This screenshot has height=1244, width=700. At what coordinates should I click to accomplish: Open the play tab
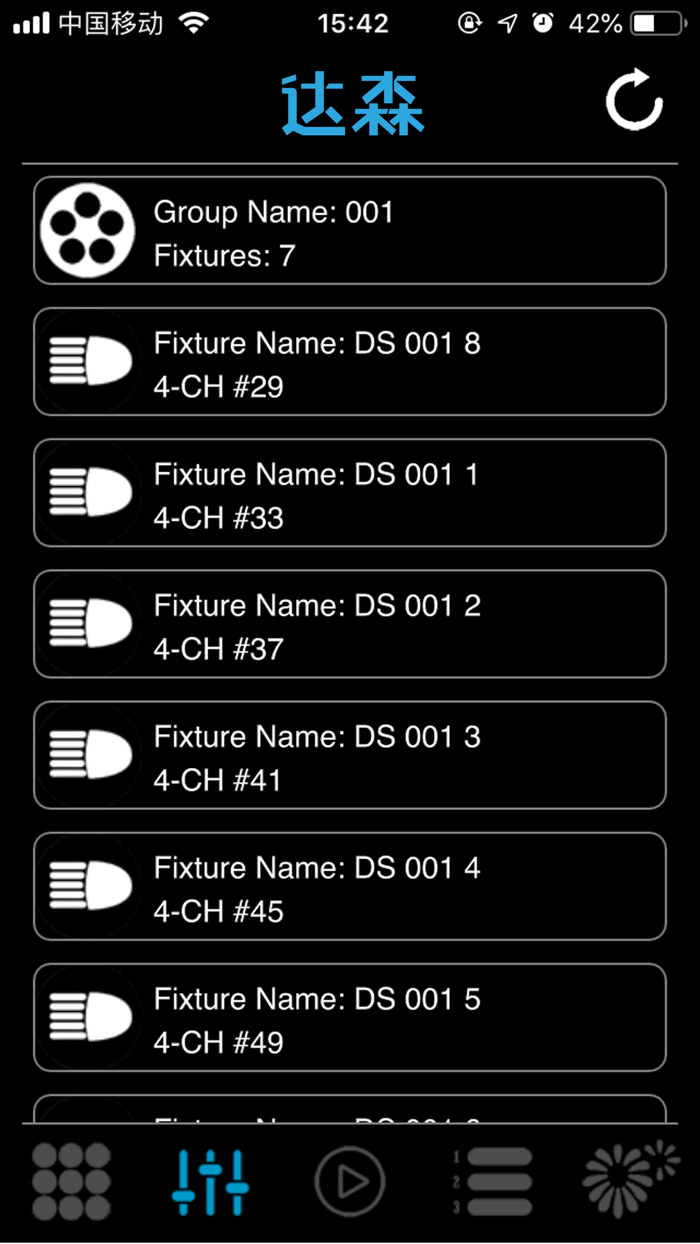350,1182
